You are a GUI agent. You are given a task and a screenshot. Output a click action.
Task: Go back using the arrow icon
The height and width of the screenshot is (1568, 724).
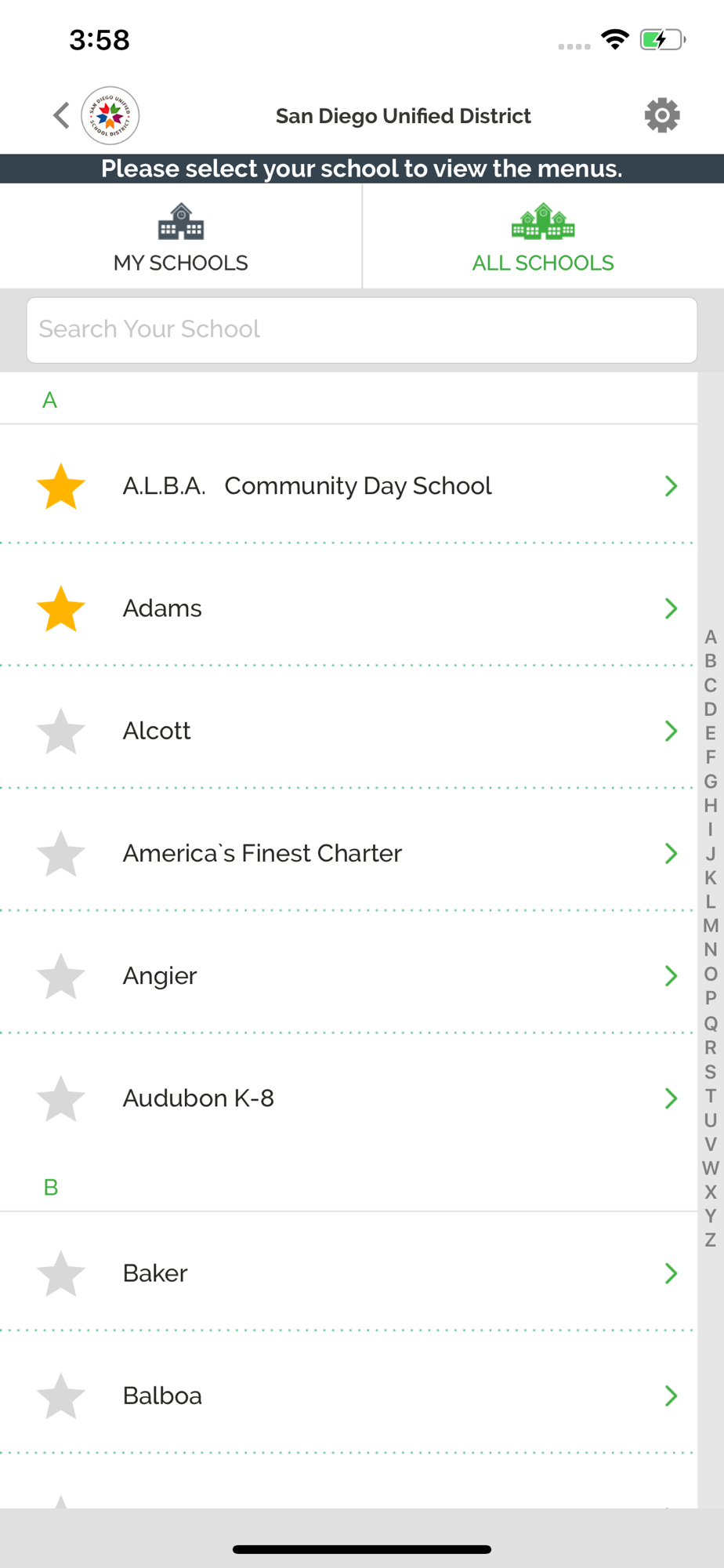(61, 115)
